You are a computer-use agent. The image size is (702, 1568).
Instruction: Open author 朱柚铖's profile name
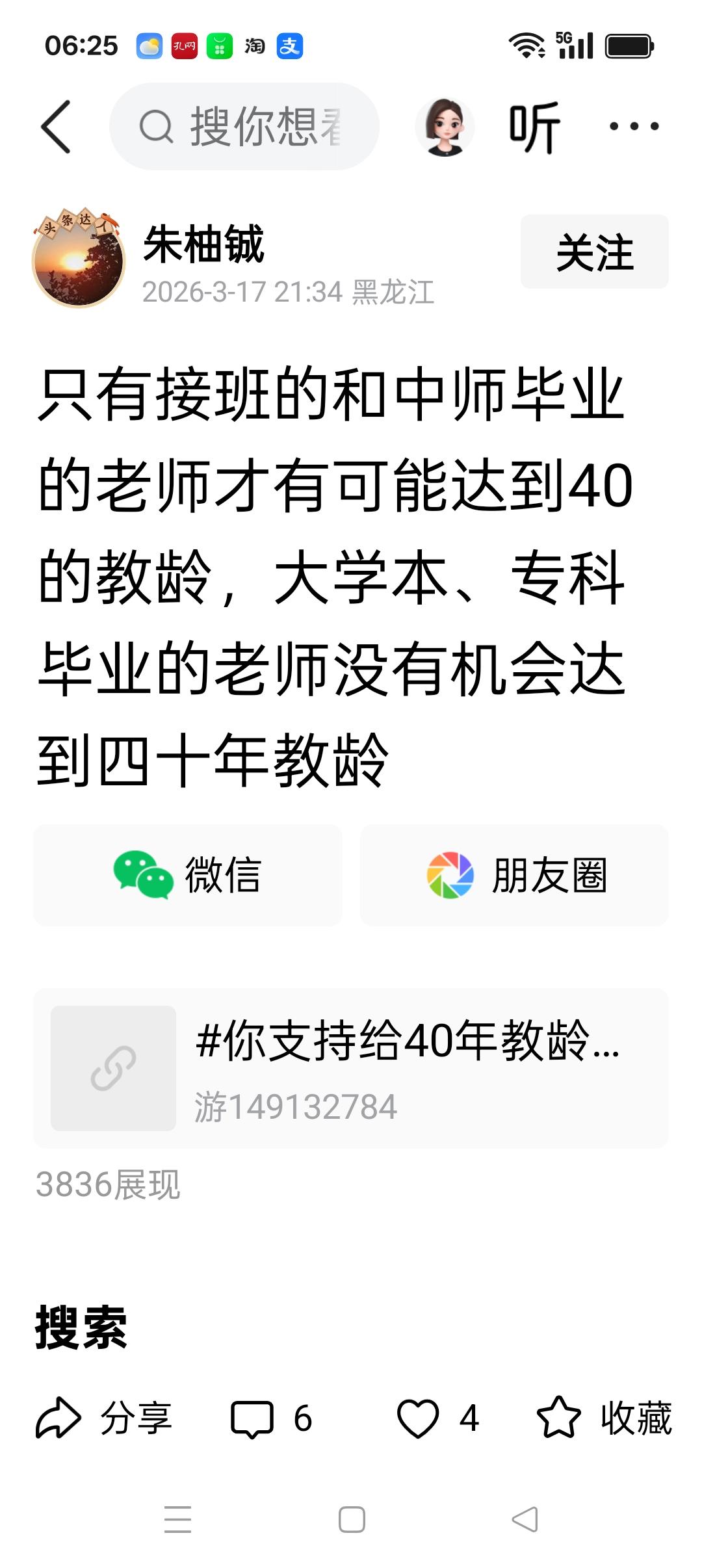203,250
